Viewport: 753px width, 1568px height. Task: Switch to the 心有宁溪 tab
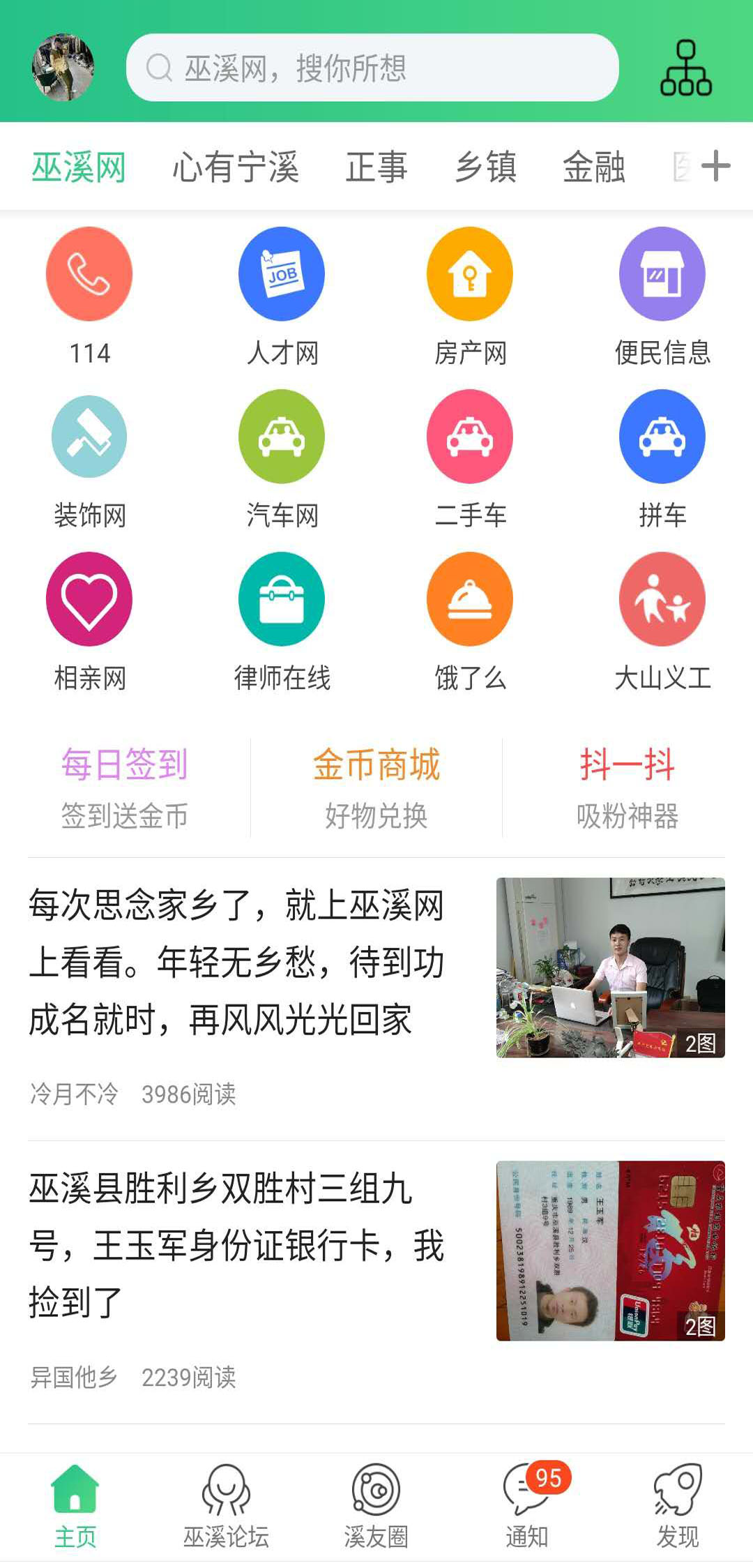237,166
